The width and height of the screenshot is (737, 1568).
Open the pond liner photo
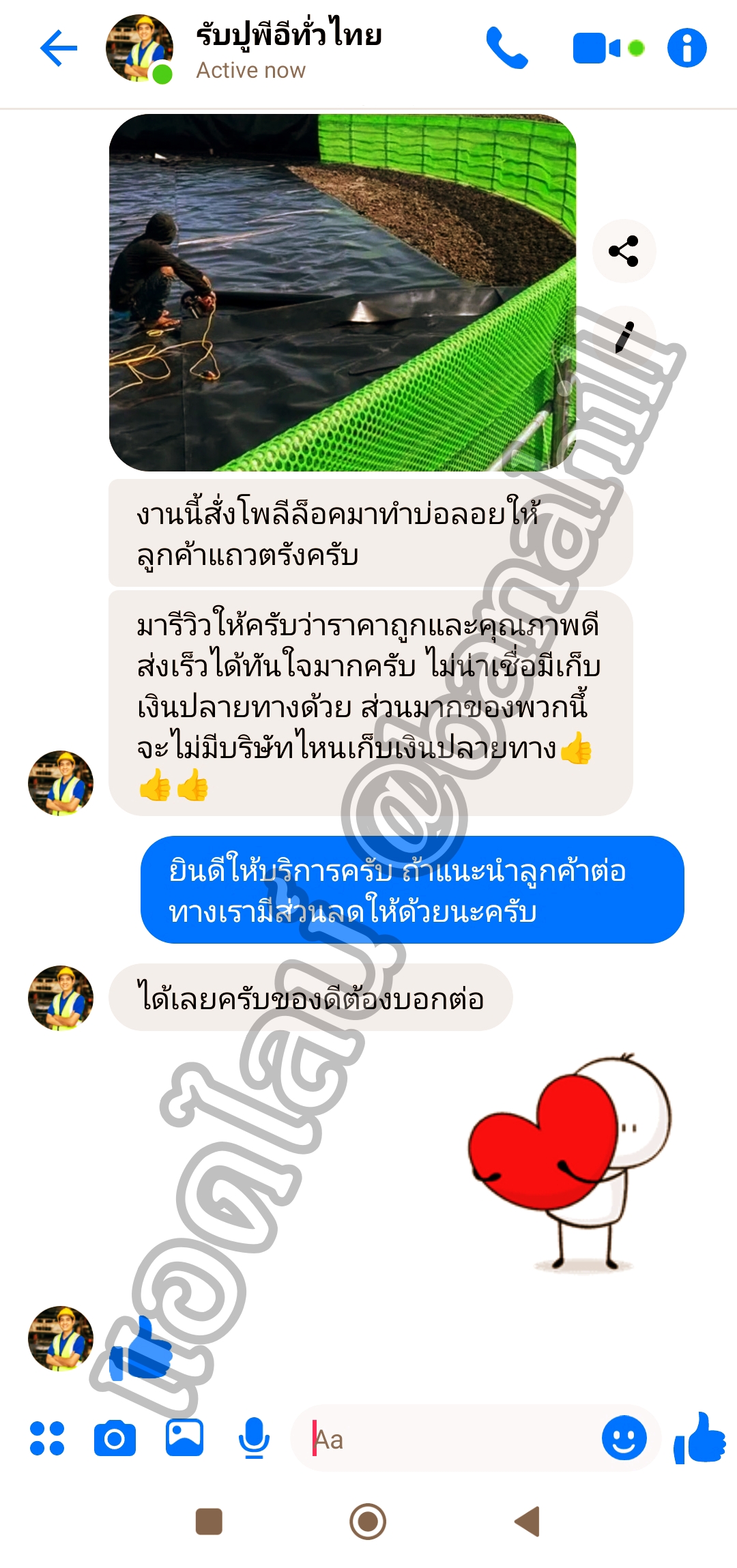[x=341, y=292]
